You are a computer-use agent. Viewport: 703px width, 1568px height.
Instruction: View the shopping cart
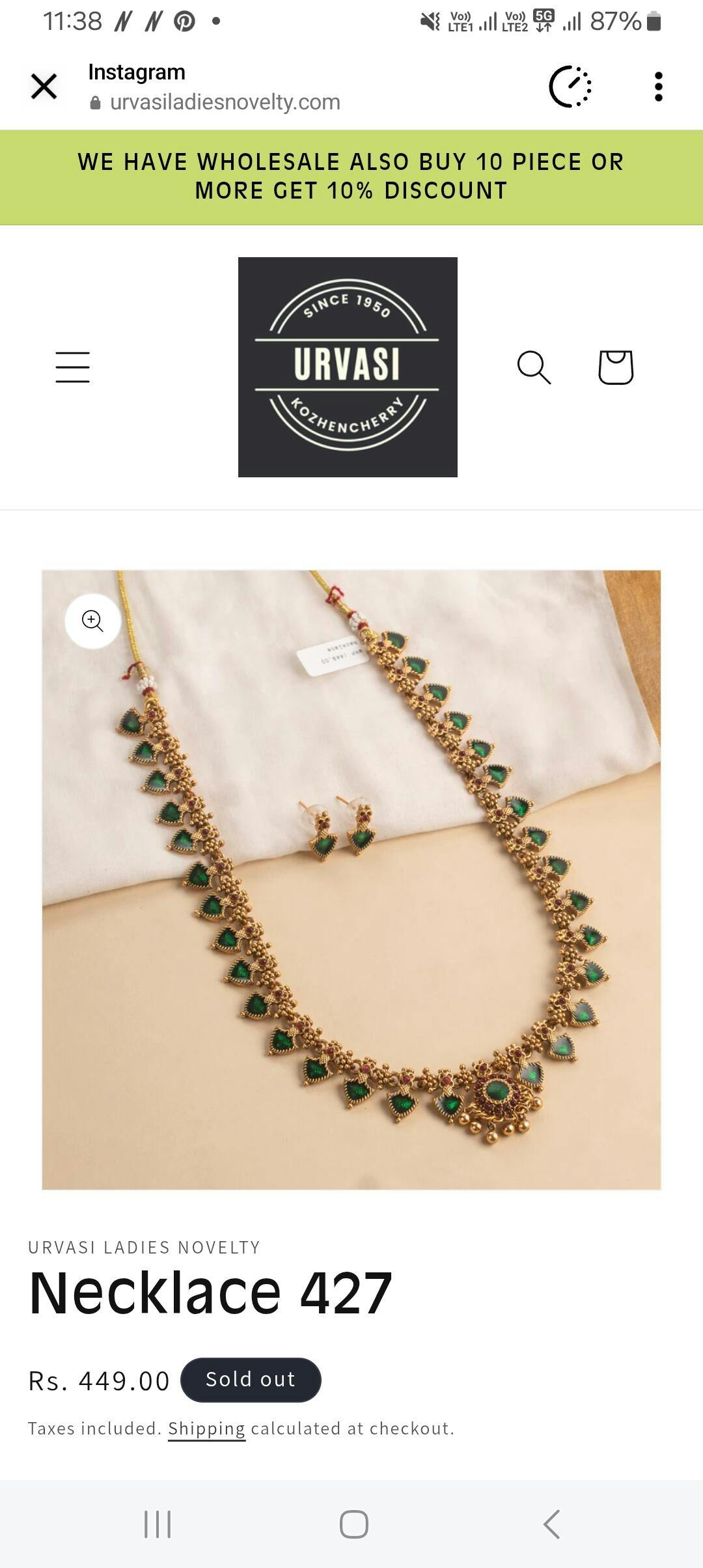point(615,367)
